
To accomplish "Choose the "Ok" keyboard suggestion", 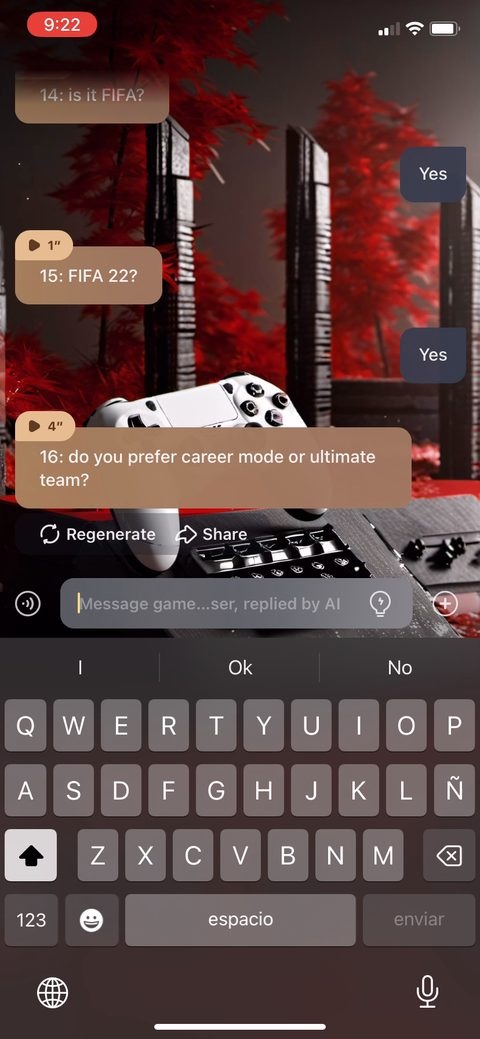I will click(240, 668).
